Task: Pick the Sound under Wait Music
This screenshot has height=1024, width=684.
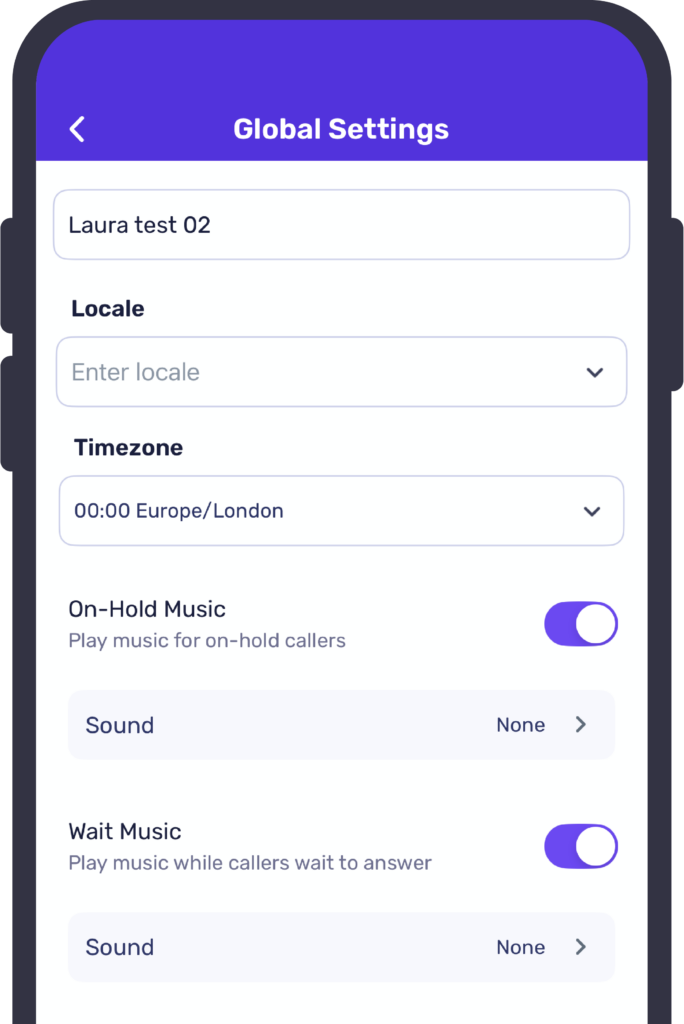Action: pos(341,947)
